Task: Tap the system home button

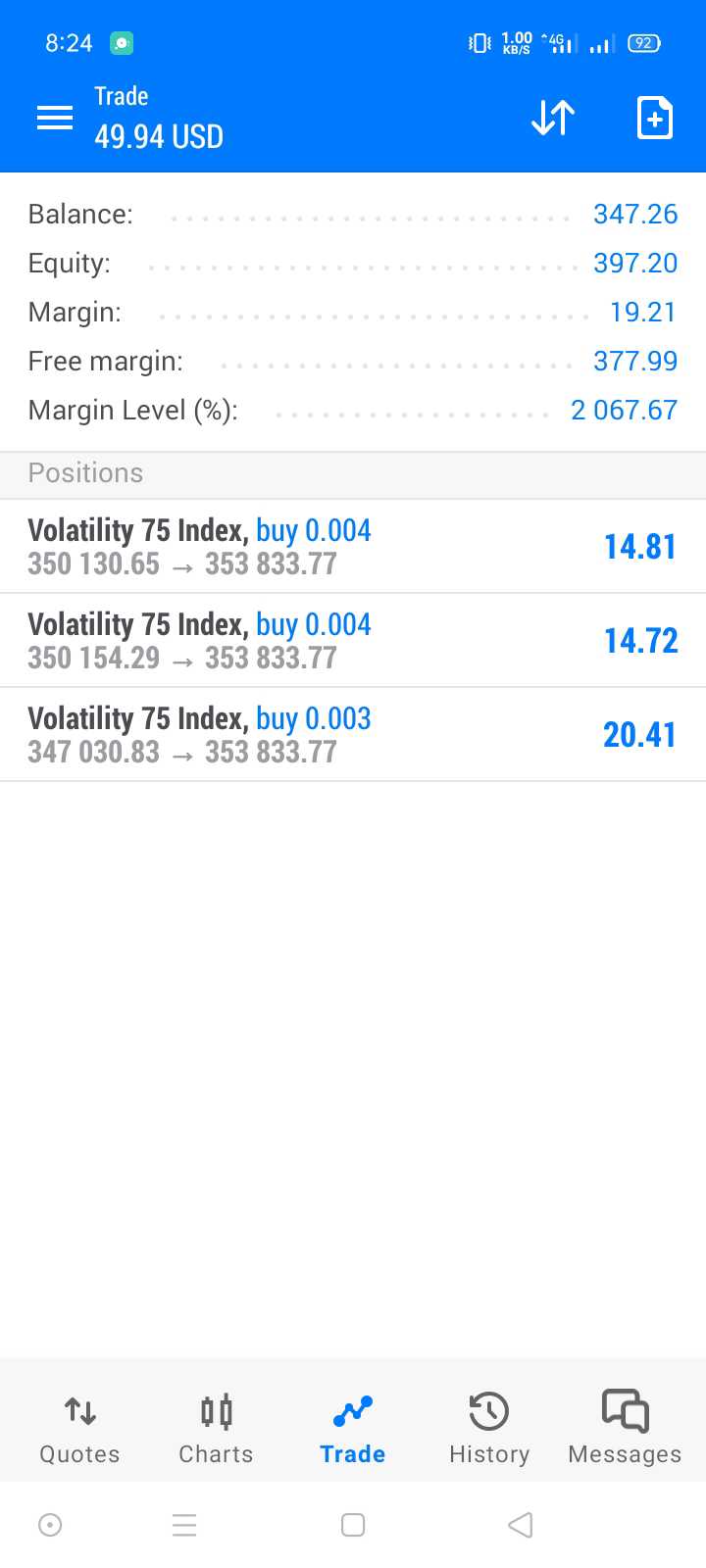Action: (353, 1525)
